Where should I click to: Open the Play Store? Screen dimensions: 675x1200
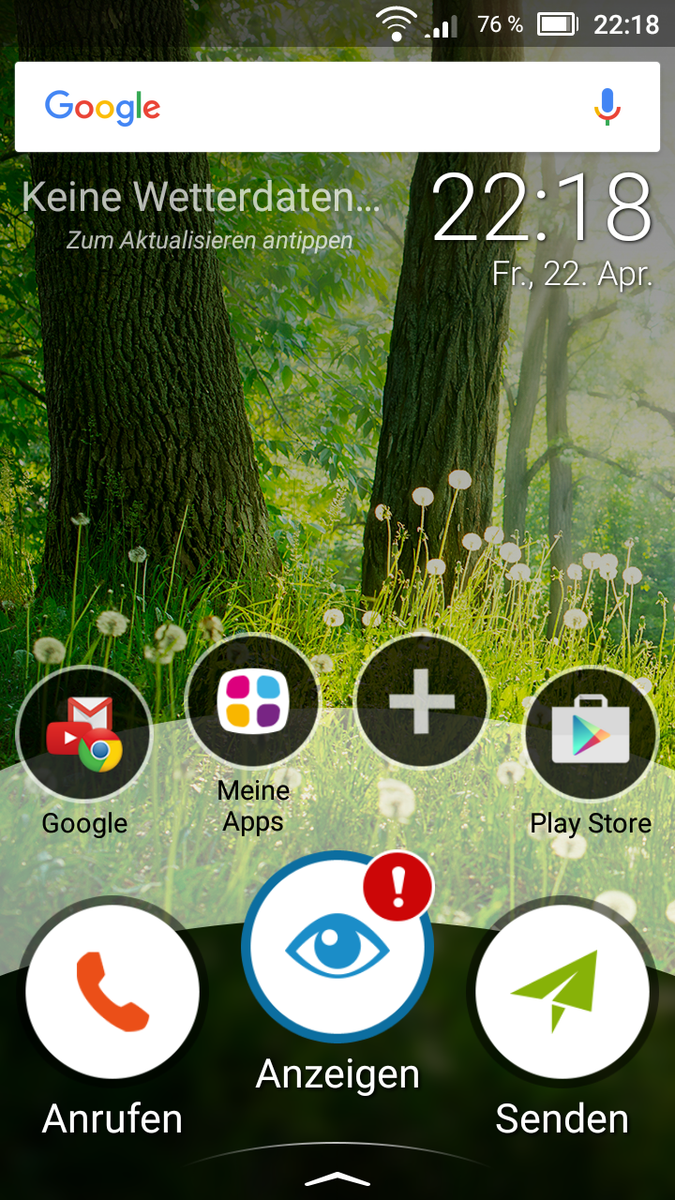coord(590,734)
